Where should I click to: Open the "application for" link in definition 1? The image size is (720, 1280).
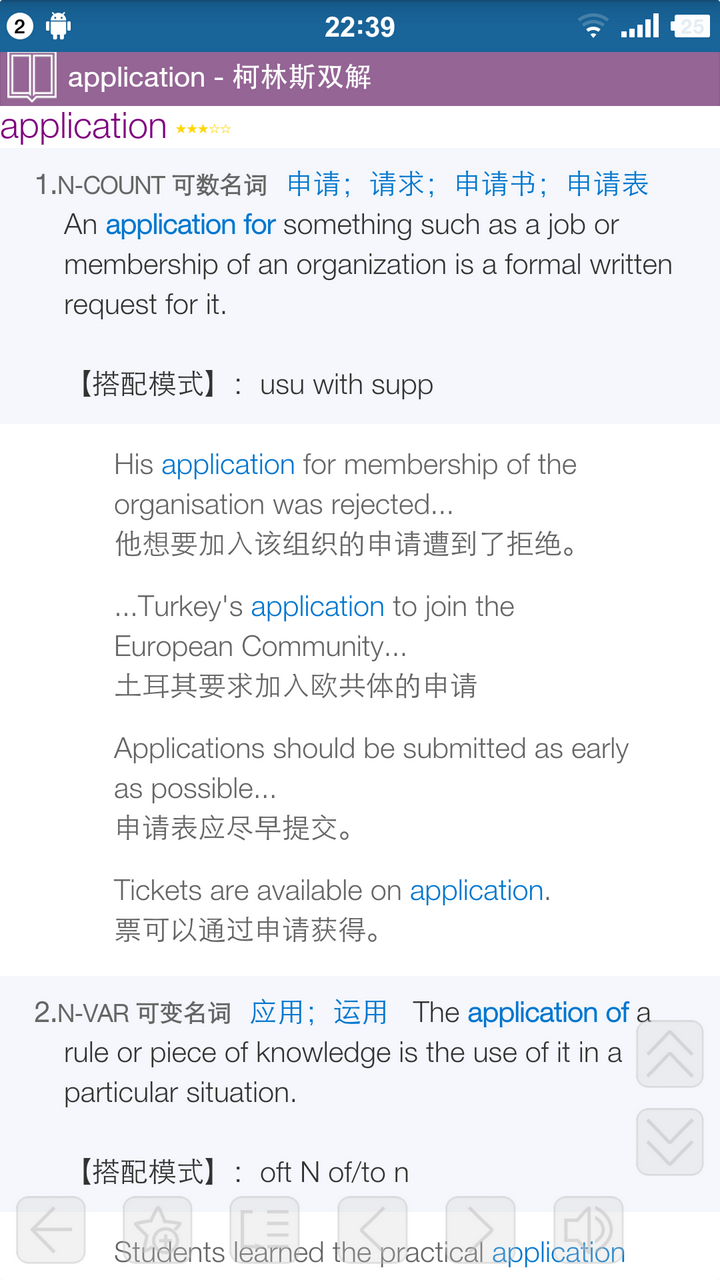coord(190,225)
